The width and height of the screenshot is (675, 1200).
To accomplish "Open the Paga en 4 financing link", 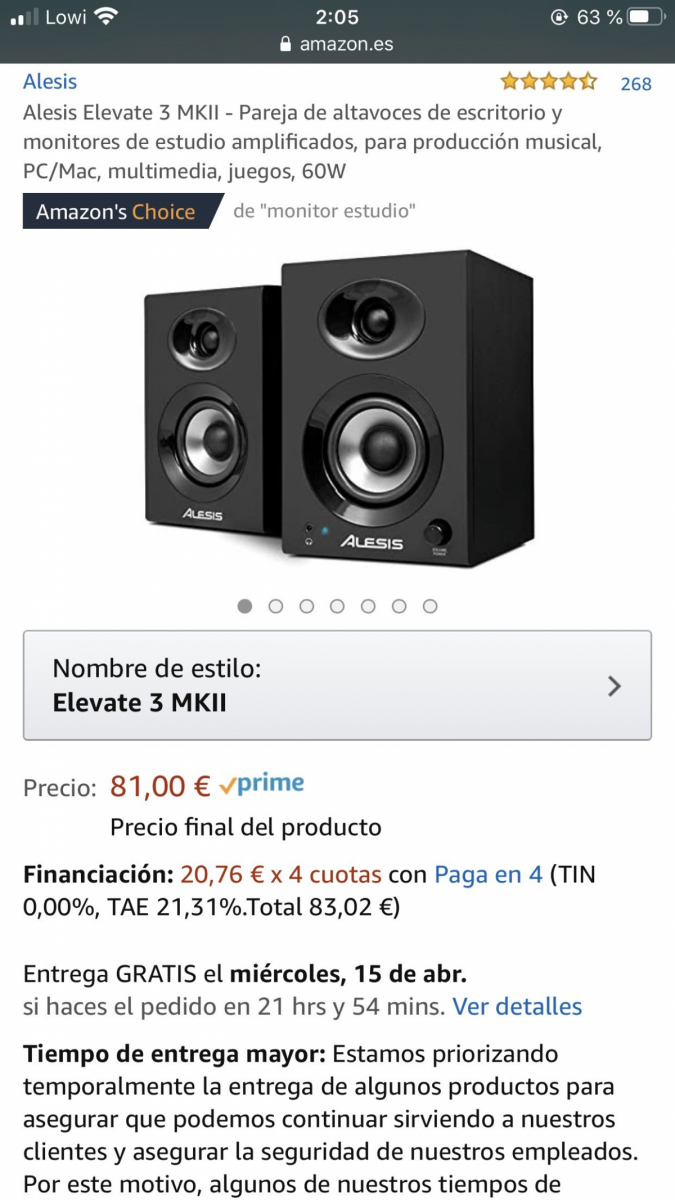I will [488, 874].
